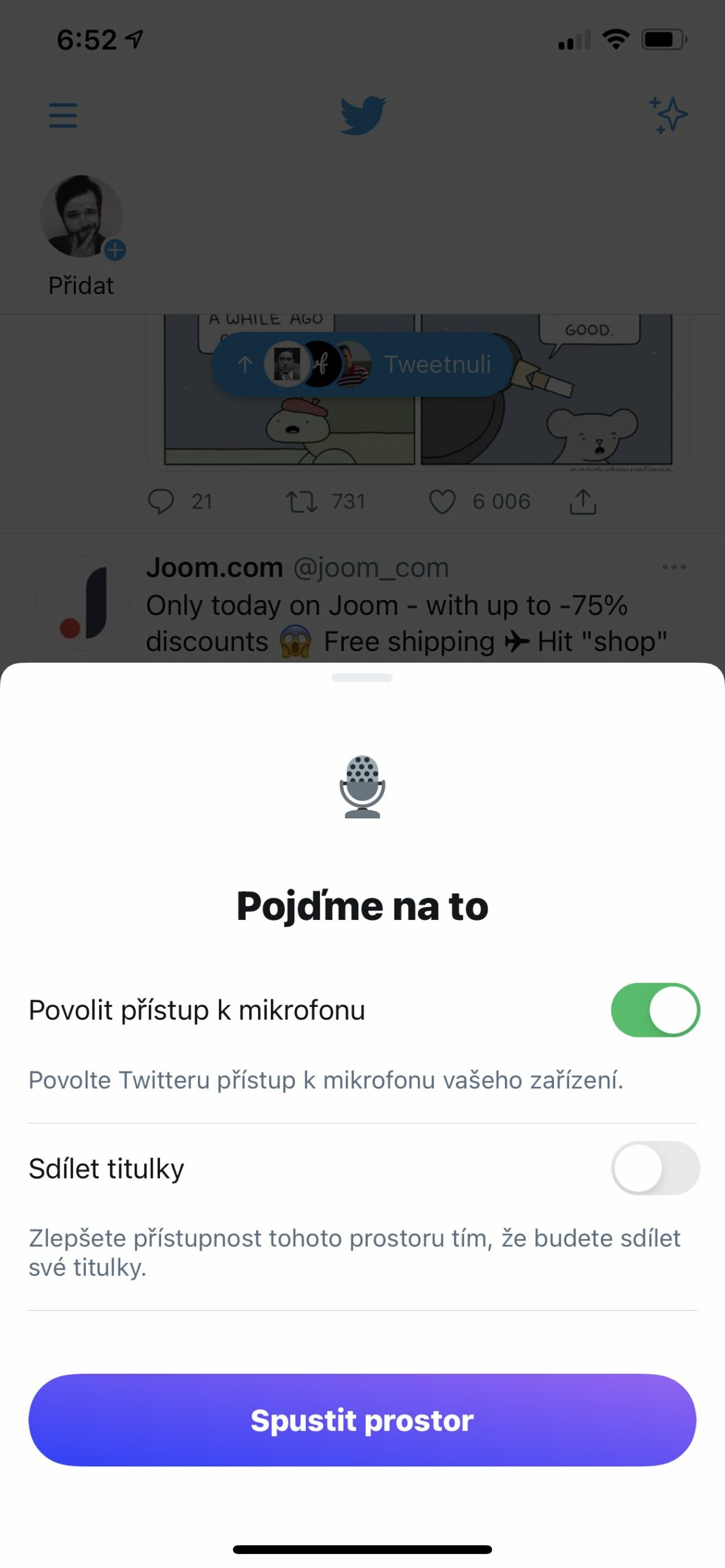Open replies on the comic tweet

point(162,501)
